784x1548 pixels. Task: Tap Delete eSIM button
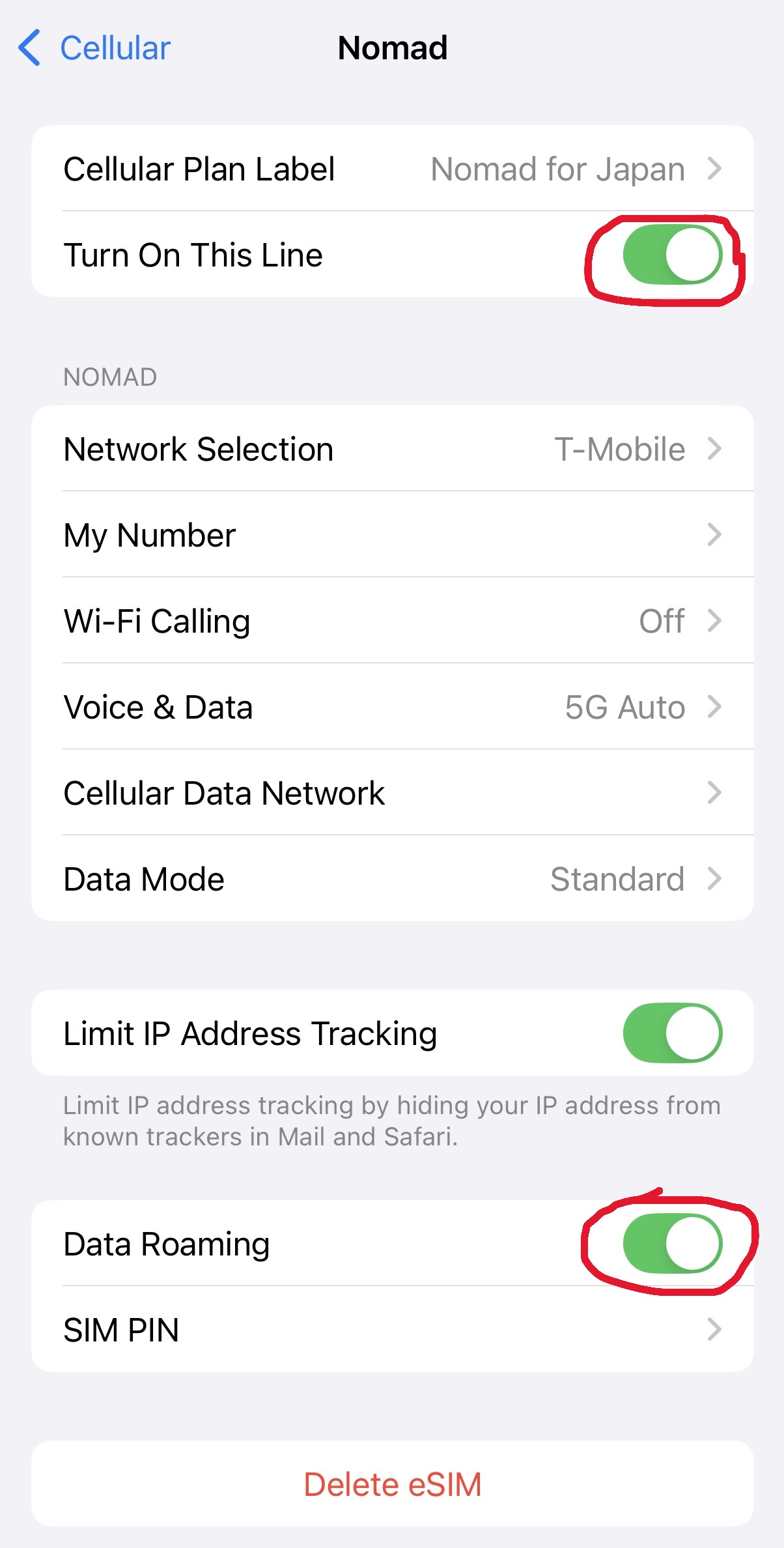pos(392,1484)
